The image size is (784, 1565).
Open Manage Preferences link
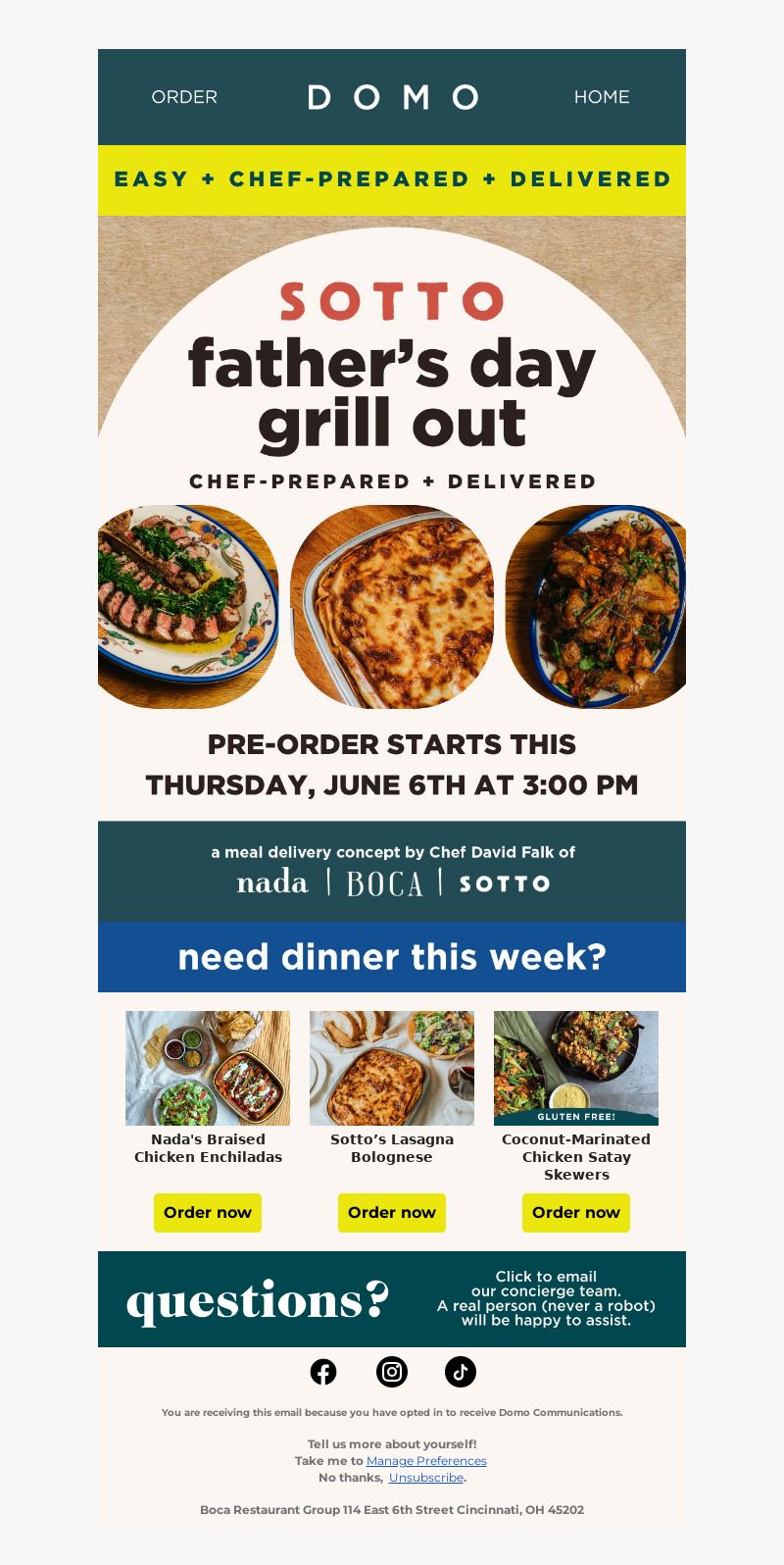coord(426,1461)
